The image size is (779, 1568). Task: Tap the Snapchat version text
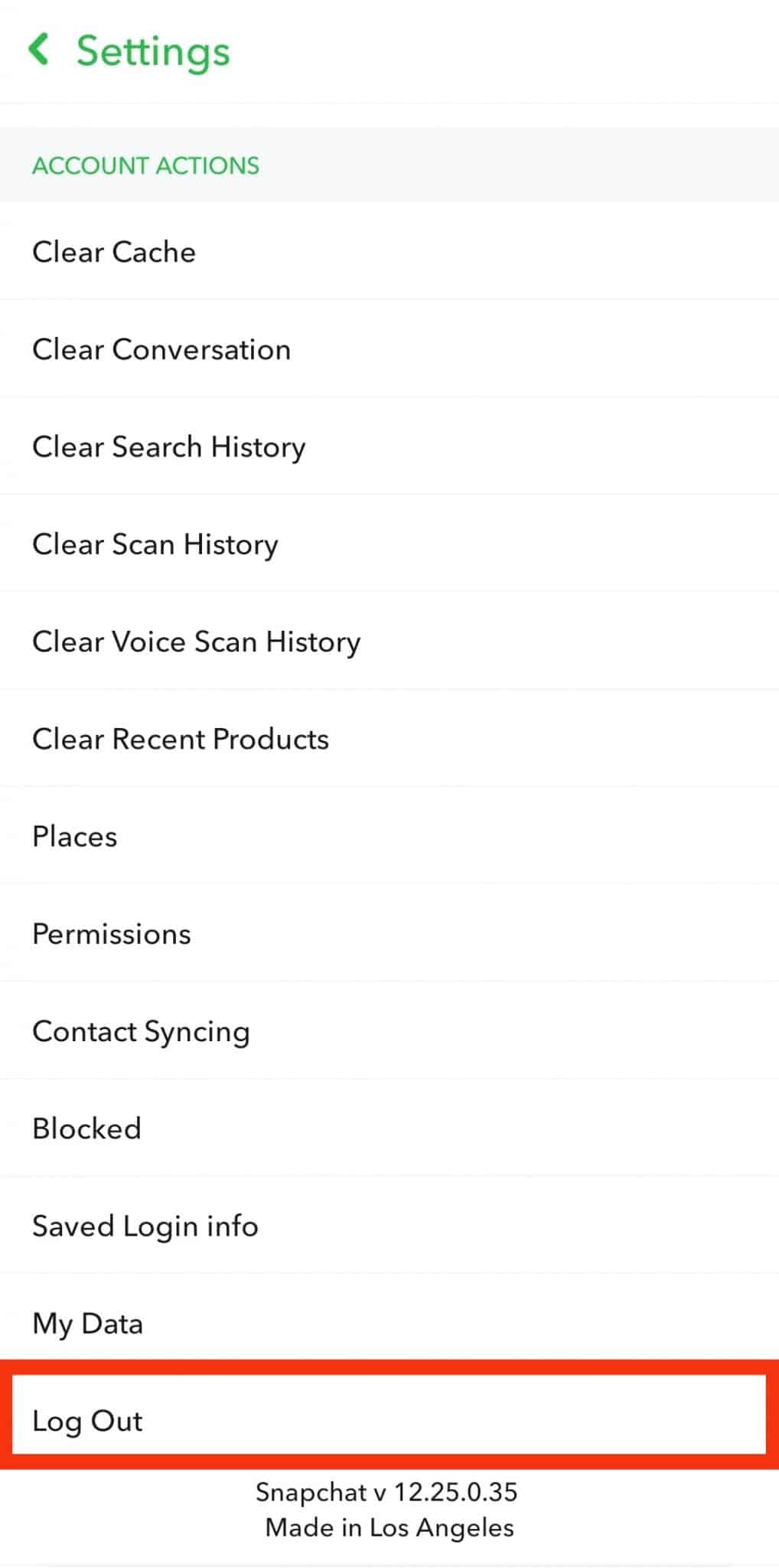coord(387,1491)
